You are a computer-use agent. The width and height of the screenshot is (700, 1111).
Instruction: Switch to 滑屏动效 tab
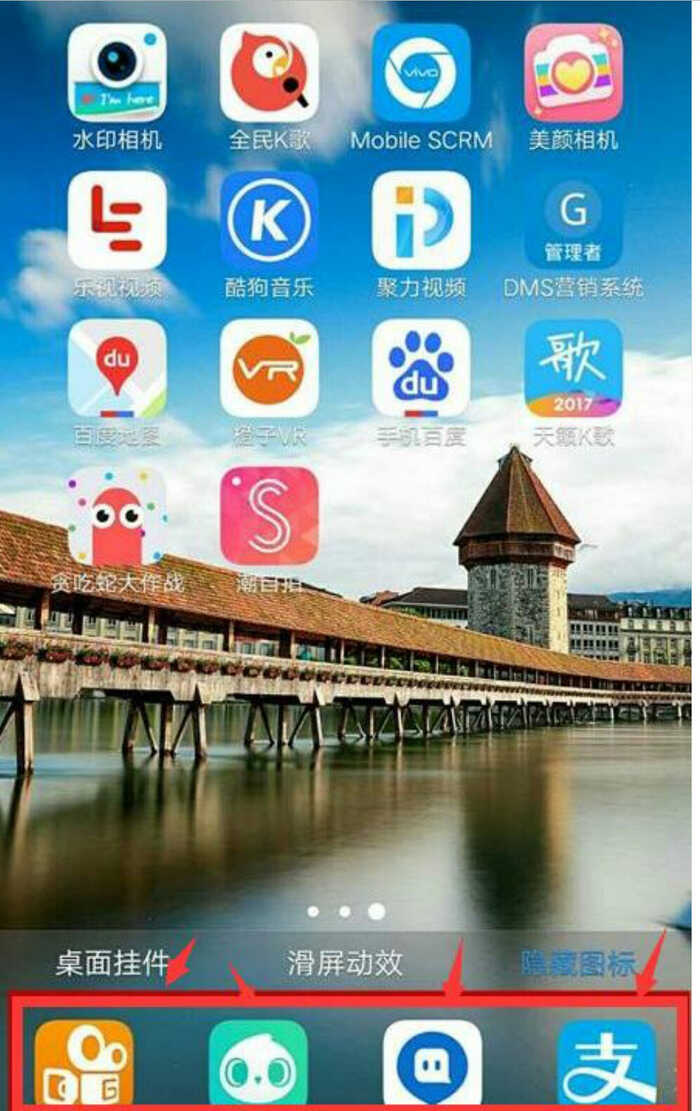(x=345, y=963)
